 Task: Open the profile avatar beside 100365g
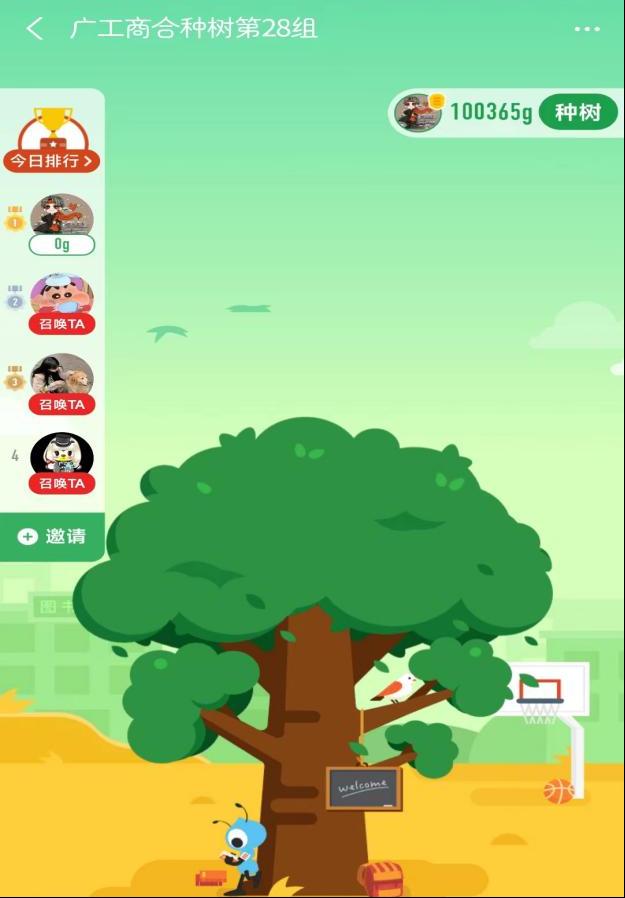417,112
